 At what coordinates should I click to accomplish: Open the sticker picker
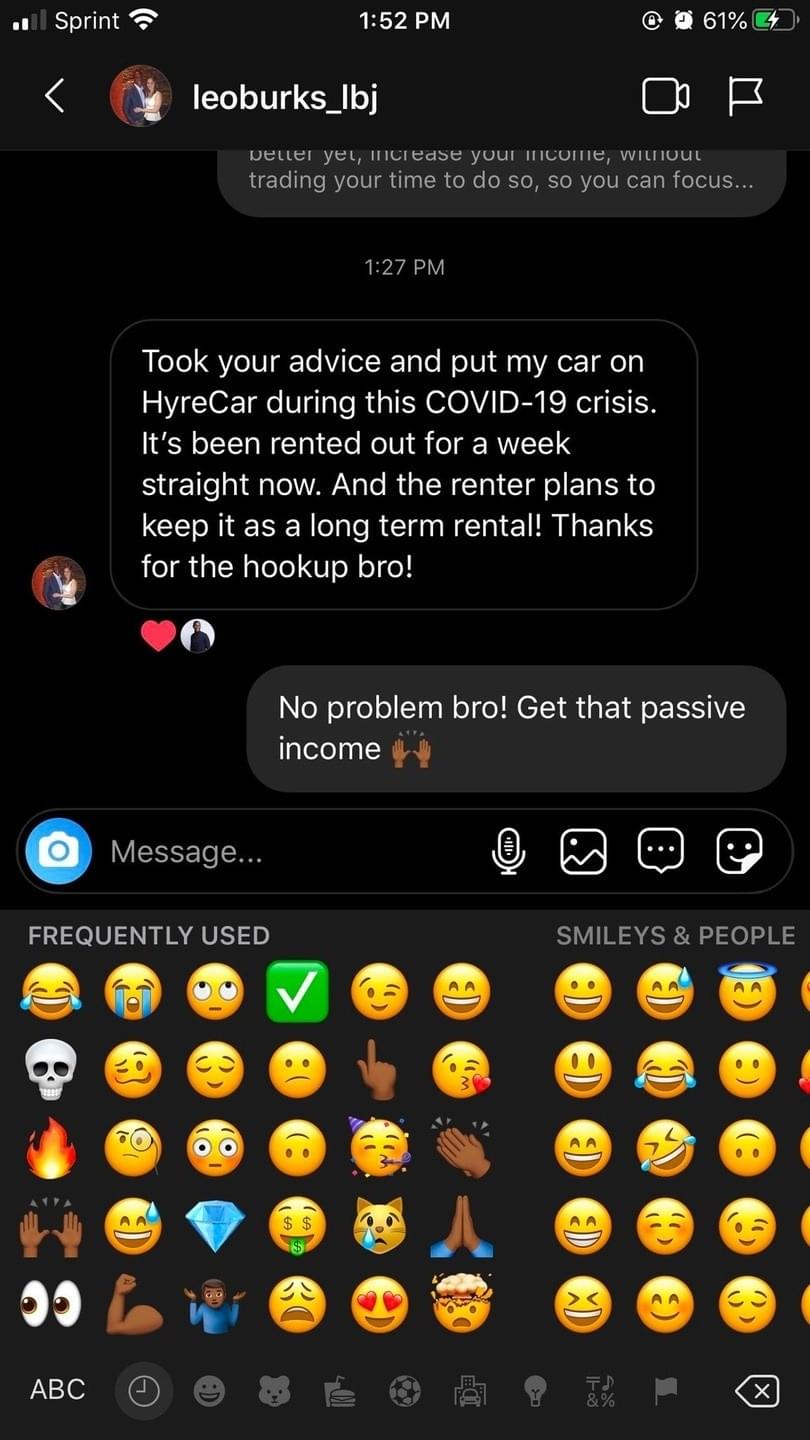tap(740, 851)
